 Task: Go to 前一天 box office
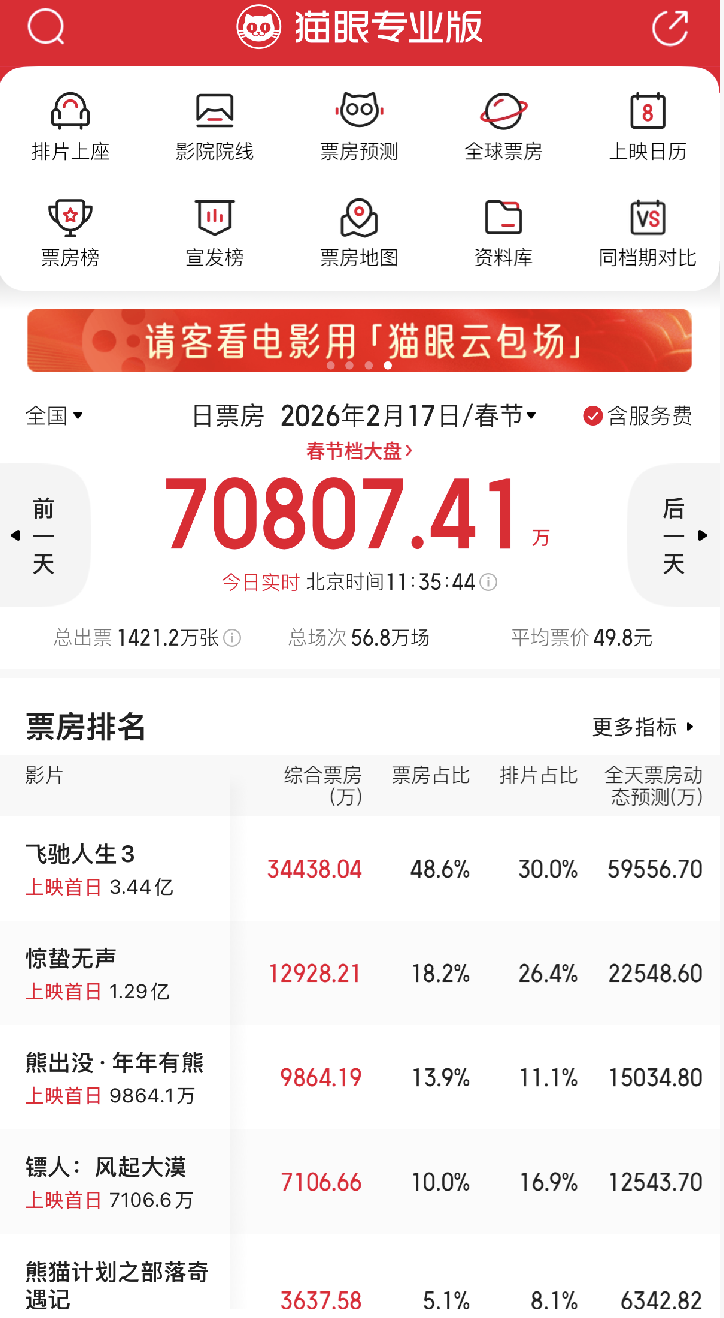43,536
